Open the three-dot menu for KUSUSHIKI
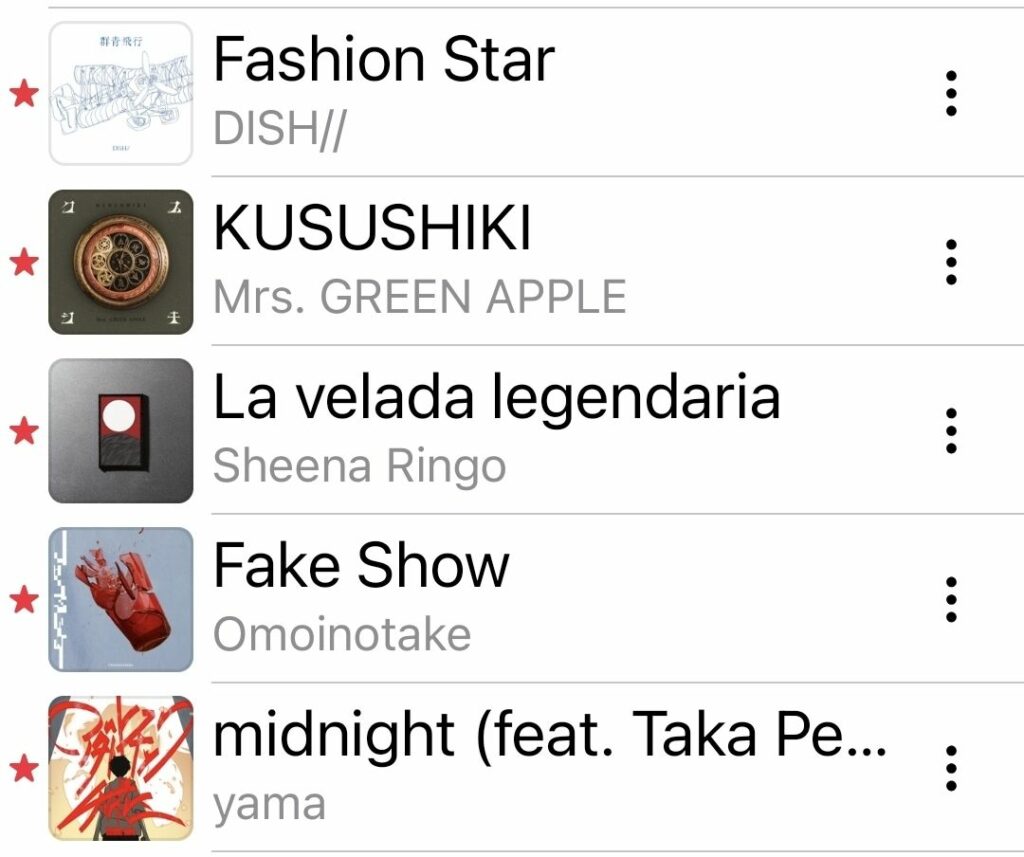 pyautogui.click(x=951, y=263)
